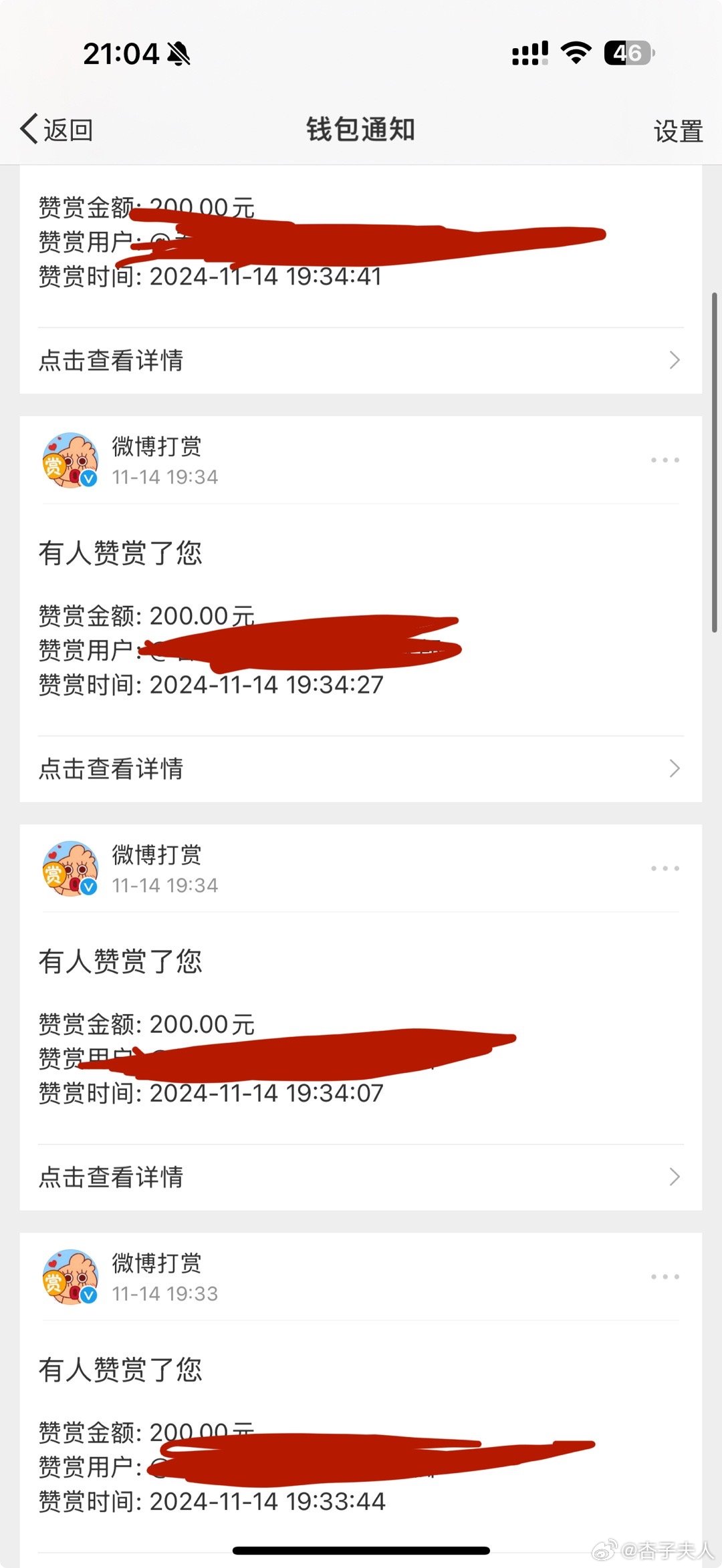This screenshot has width=722, height=1568.
Task: Open 微博打赏 avatar on the 11-14 19:33 card
Action: point(70,1277)
